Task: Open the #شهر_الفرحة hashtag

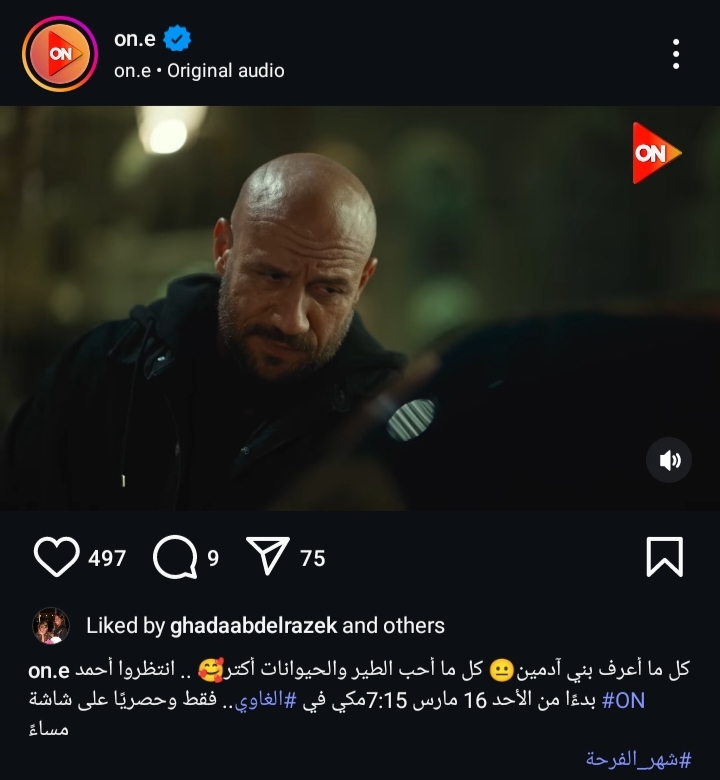Action: coord(639,761)
